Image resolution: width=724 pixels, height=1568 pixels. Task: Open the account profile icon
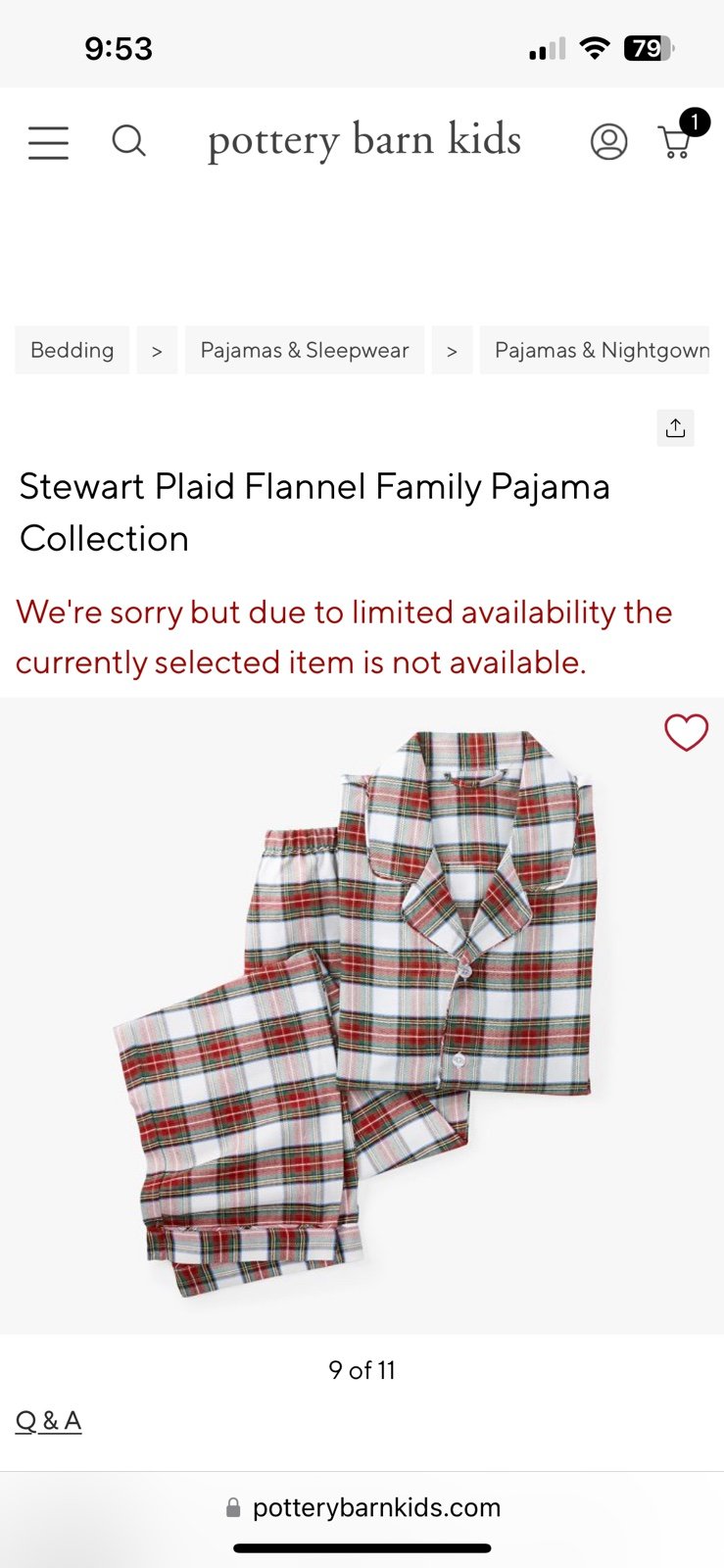click(x=608, y=142)
